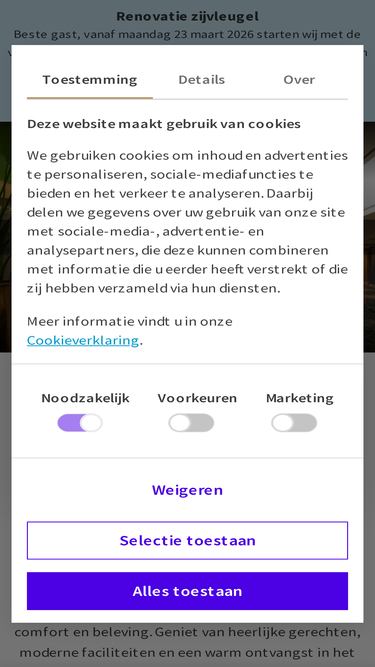
Task: Switch to the Details tab
Action: click(x=202, y=80)
